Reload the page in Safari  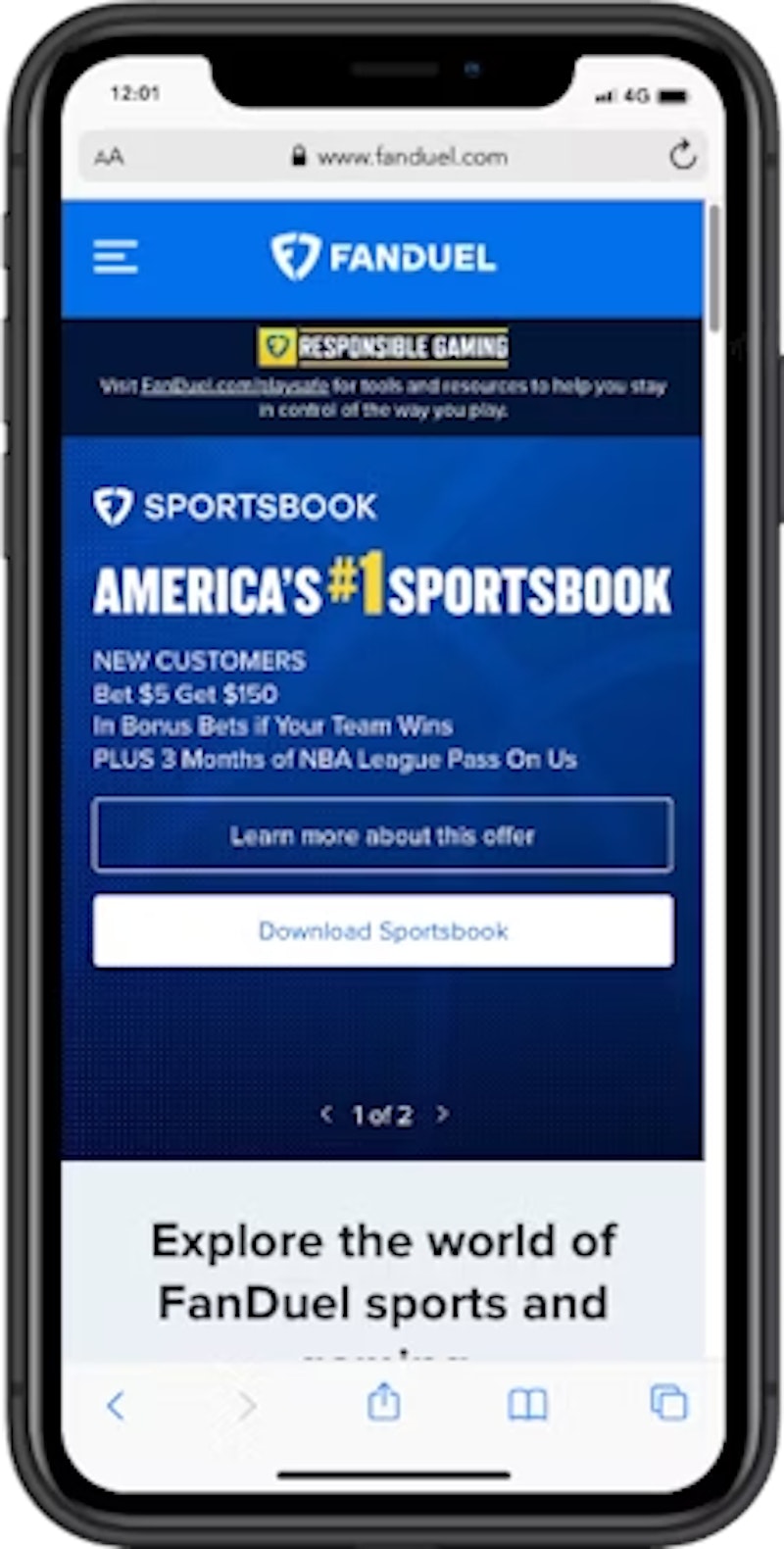(682, 155)
